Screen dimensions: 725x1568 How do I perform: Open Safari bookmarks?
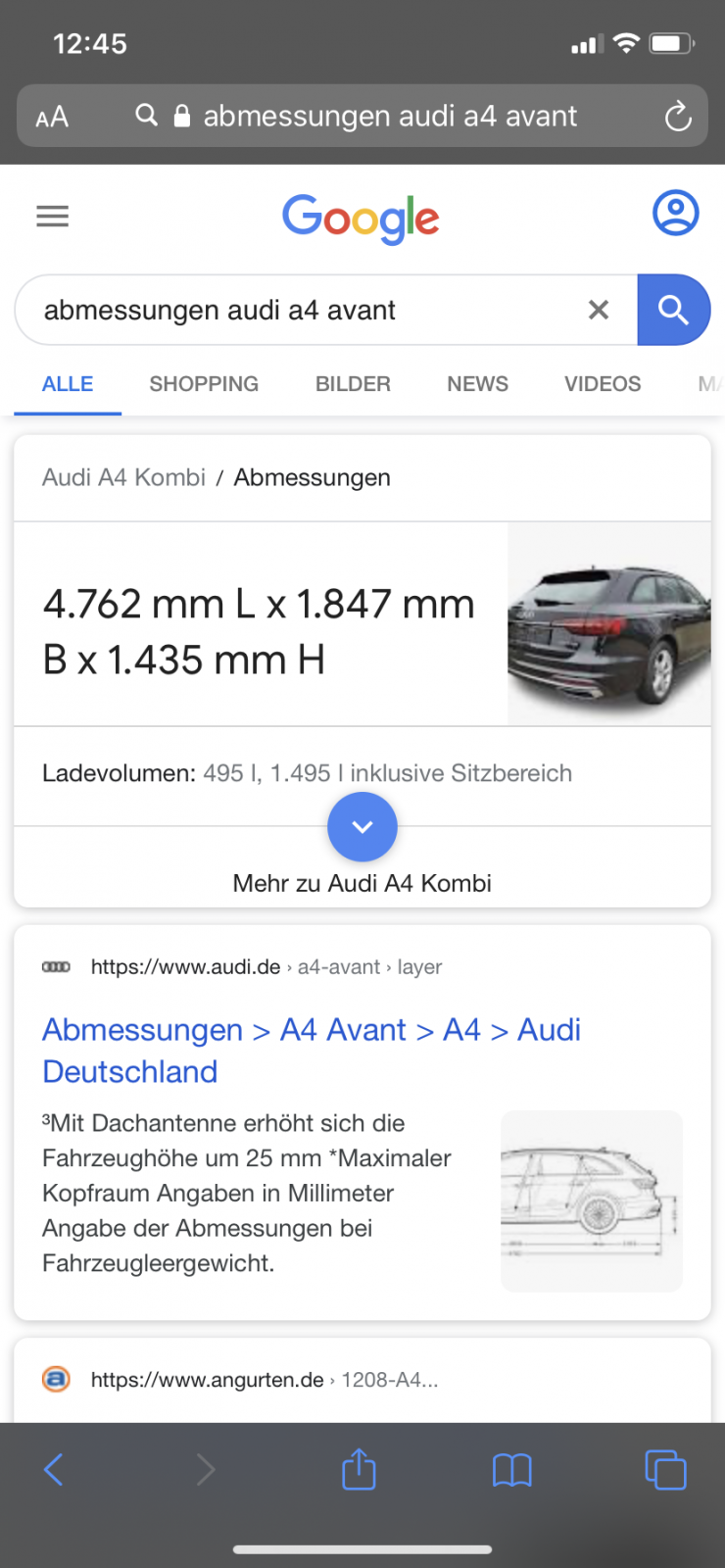coord(511,1469)
